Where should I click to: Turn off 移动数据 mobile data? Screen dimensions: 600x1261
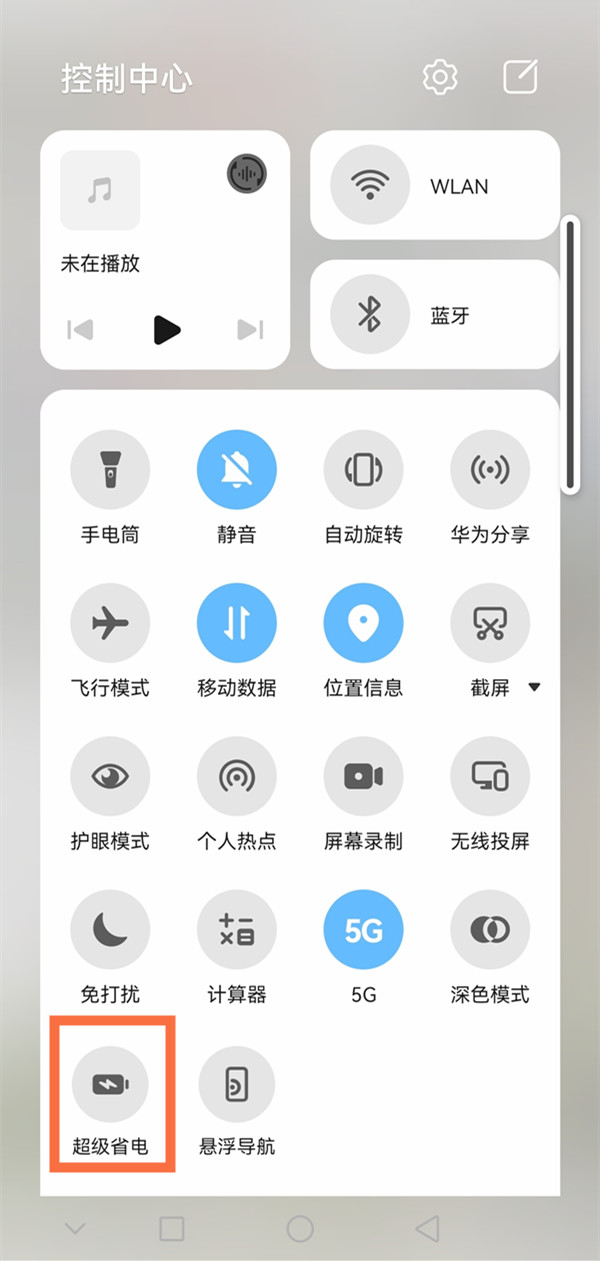pos(237,624)
